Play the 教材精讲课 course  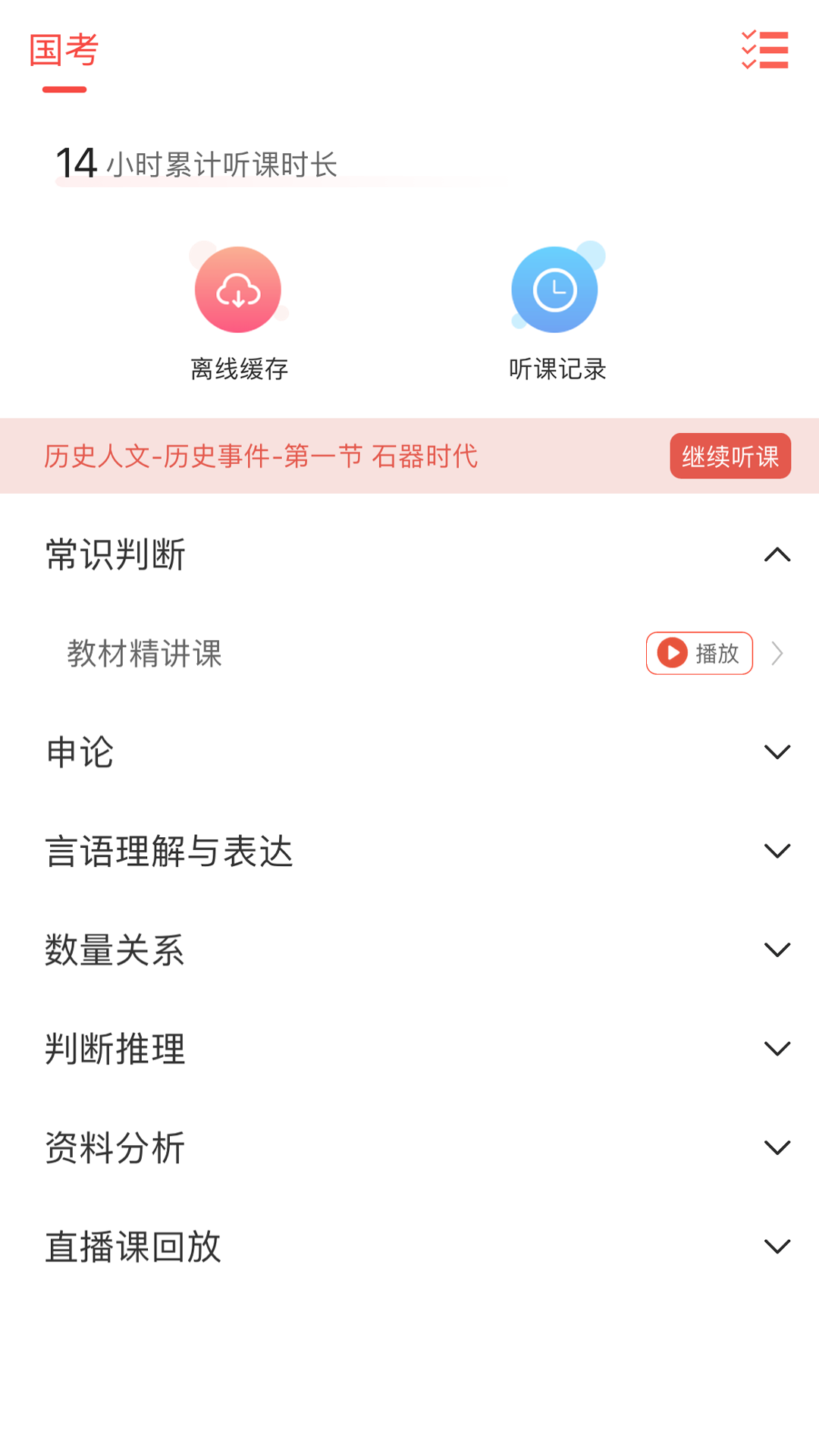[x=698, y=653]
